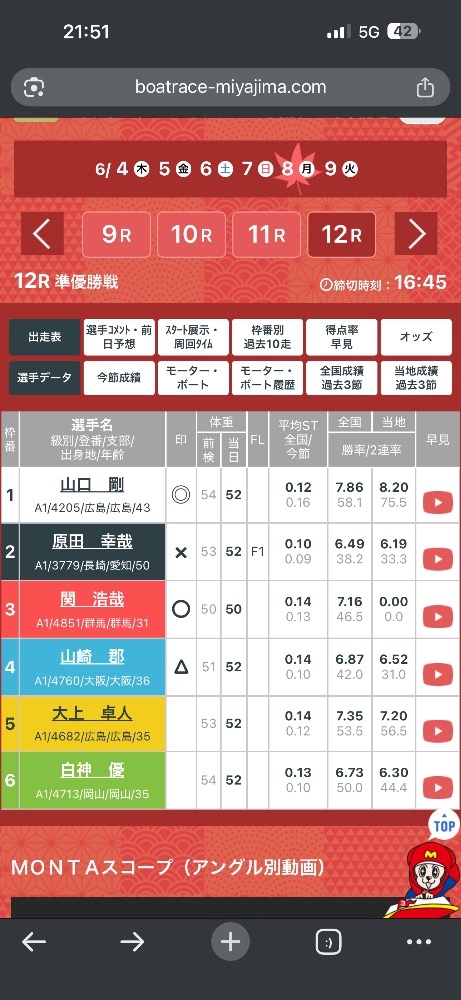Viewport: 461px width, 1000px height.
Task: Open 得点率早見
Action: click(x=342, y=337)
